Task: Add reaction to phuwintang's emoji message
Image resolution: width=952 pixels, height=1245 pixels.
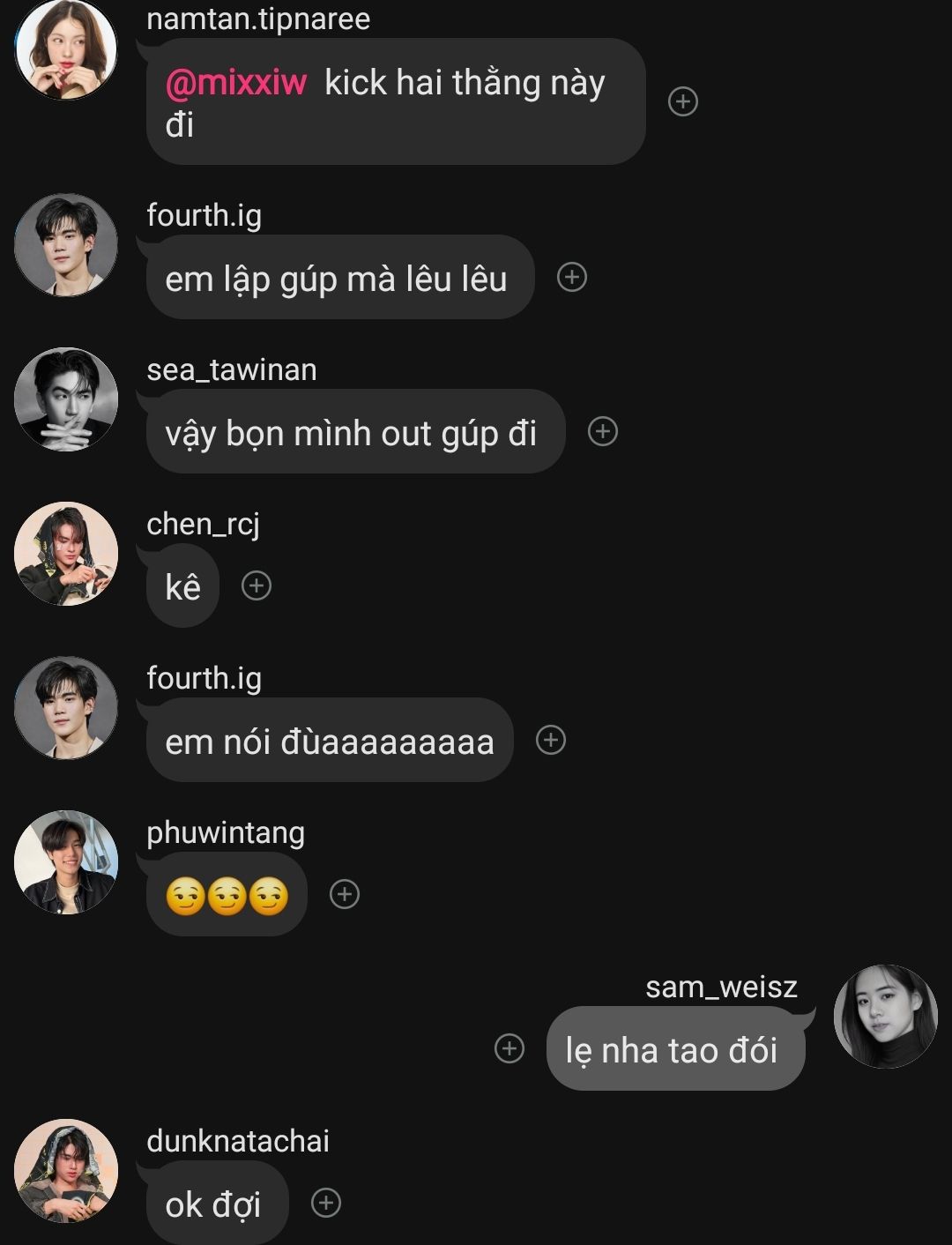Action: pos(345,895)
